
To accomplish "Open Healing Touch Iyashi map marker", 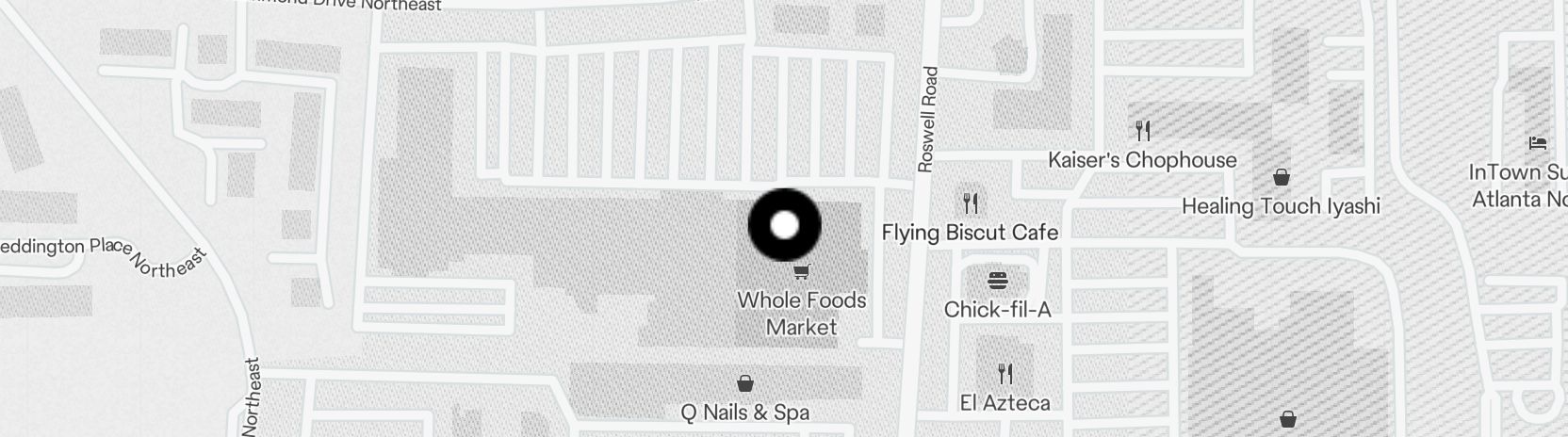I will (x=1281, y=177).
